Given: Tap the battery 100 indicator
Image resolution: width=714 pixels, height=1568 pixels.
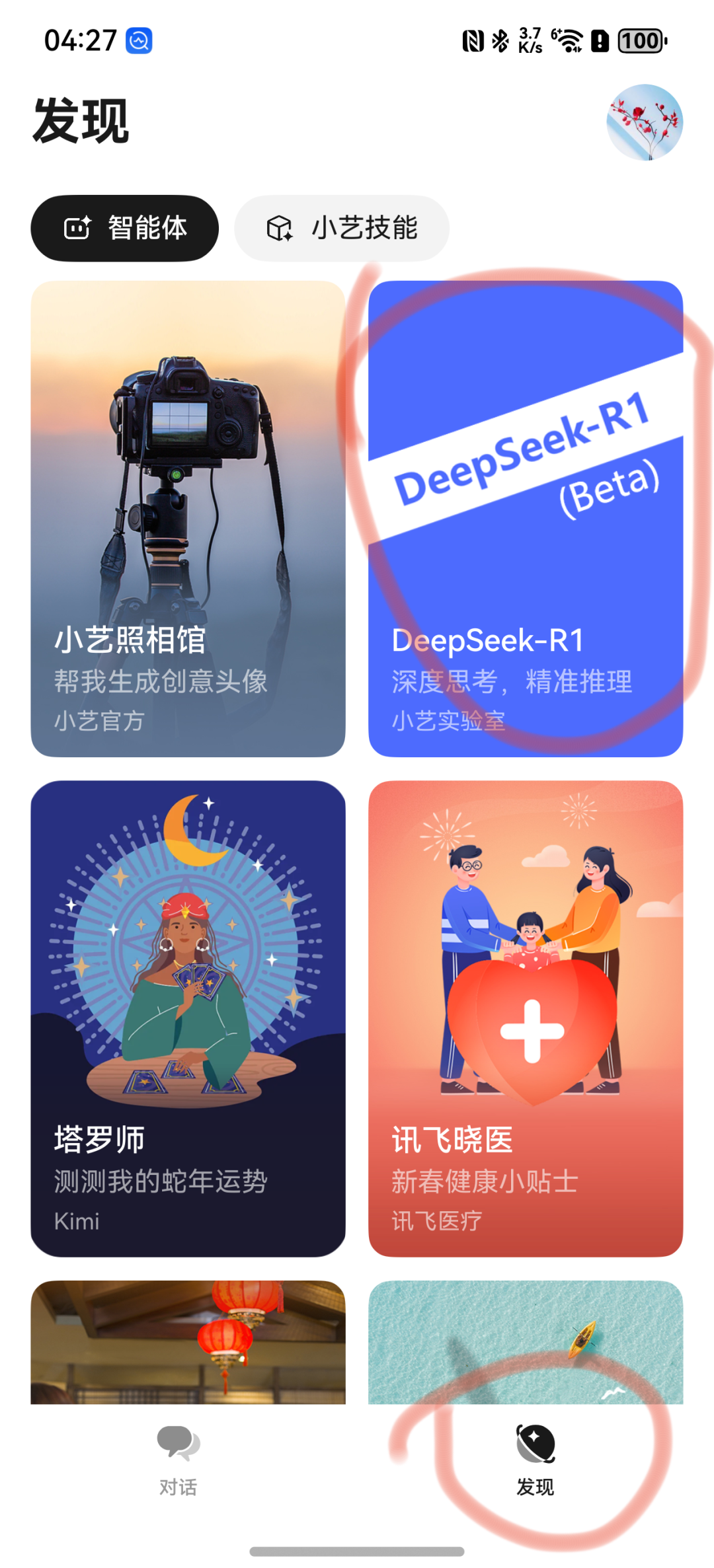Looking at the screenshot, I should click(639, 41).
